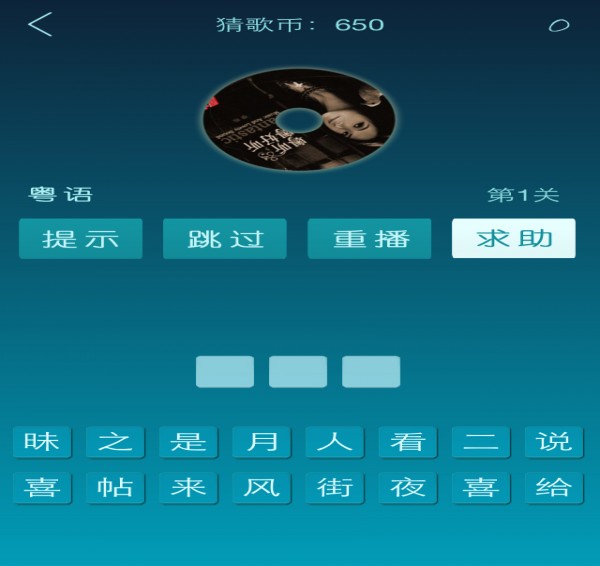Tap the character tile 帖
Image resolution: width=600 pixels, height=566 pixels.
pyautogui.click(x=115, y=488)
